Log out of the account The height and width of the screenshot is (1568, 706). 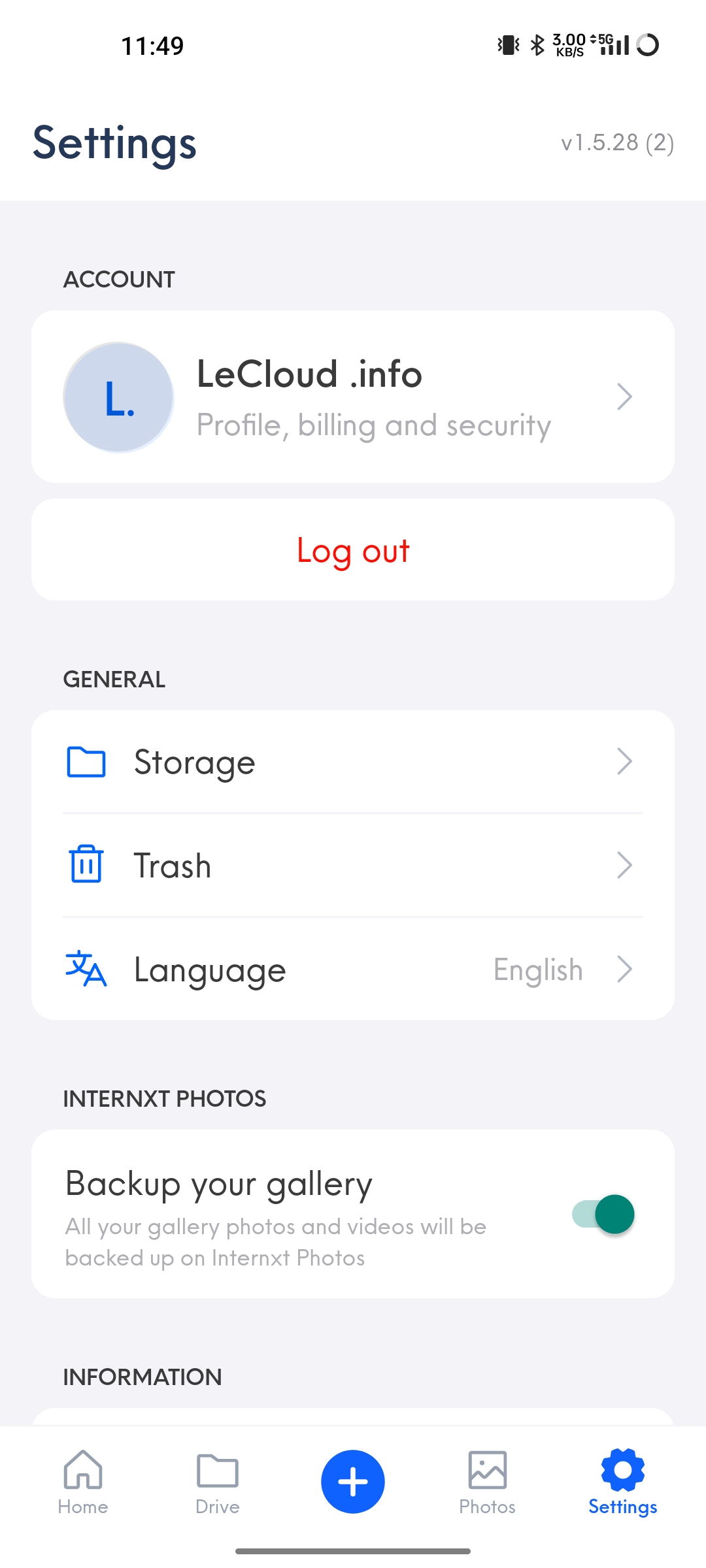pyautogui.click(x=353, y=550)
